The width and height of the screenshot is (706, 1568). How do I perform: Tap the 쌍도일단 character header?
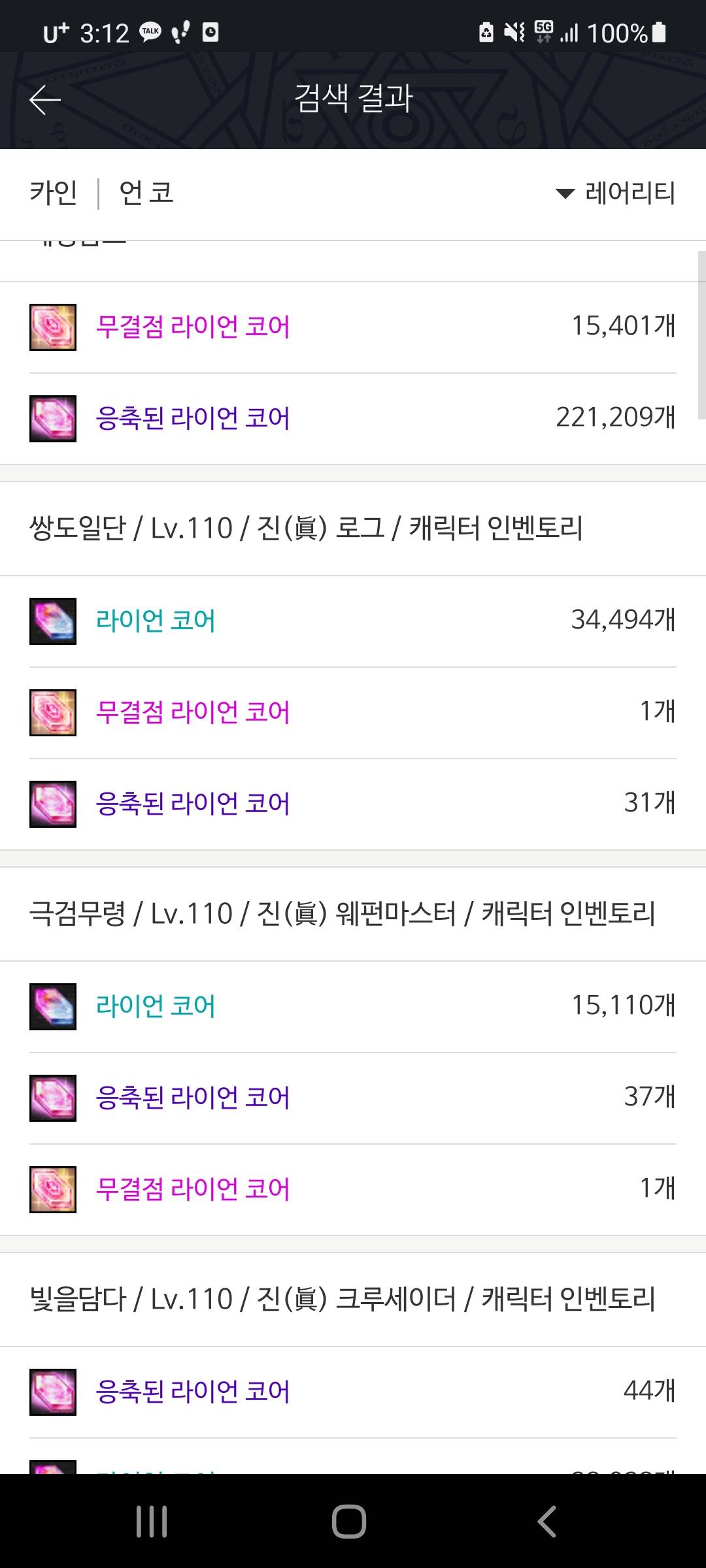coord(353,529)
